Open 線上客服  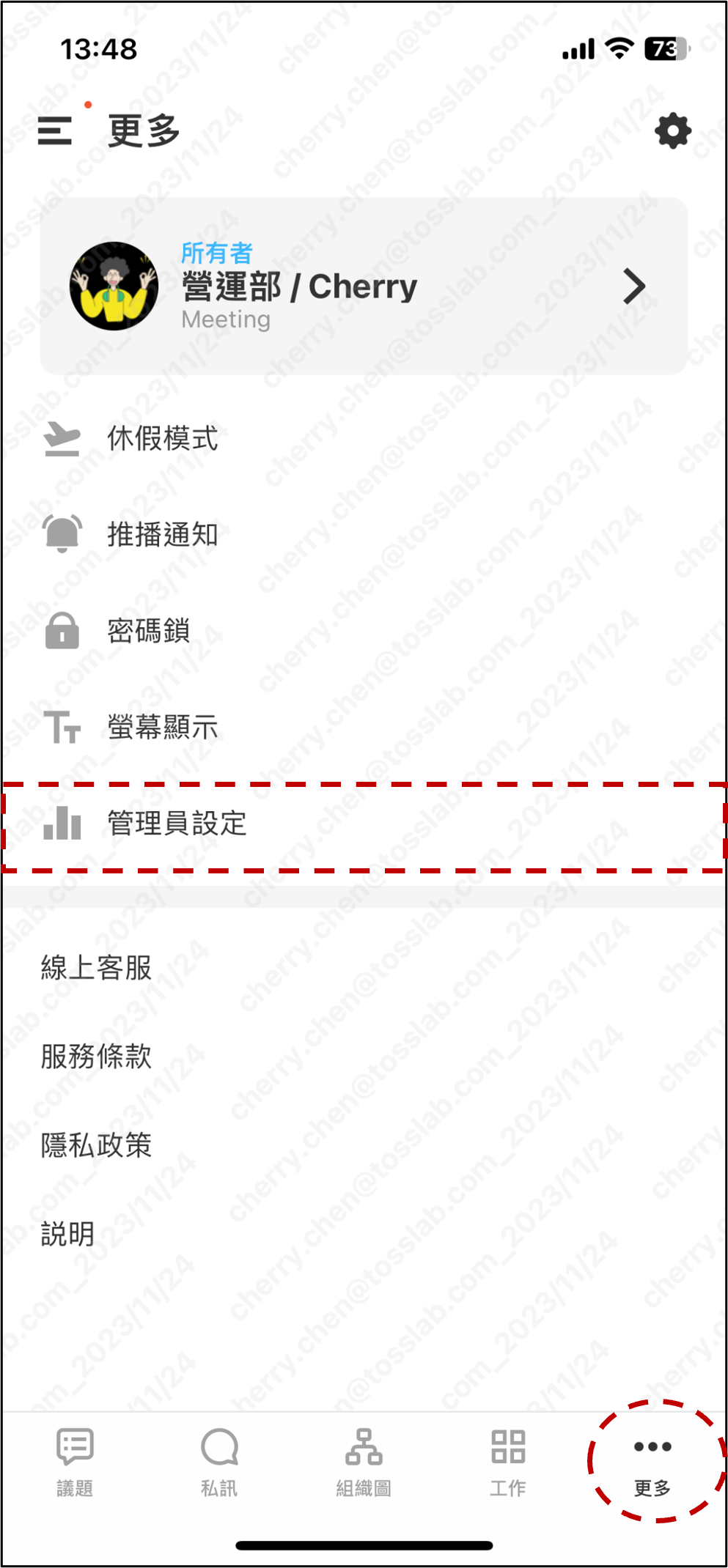pos(96,968)
